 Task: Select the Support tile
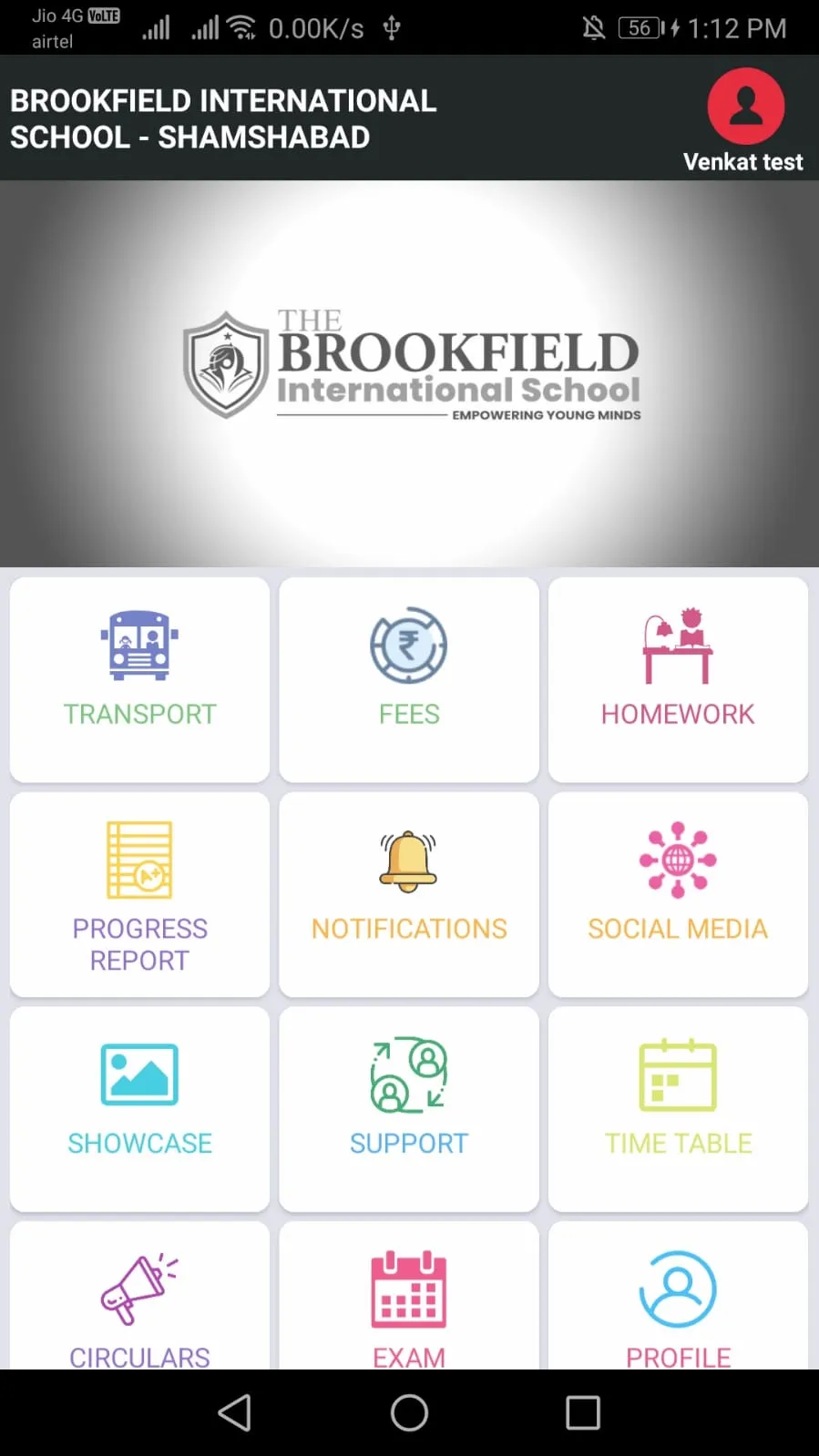pos(409,1109)
